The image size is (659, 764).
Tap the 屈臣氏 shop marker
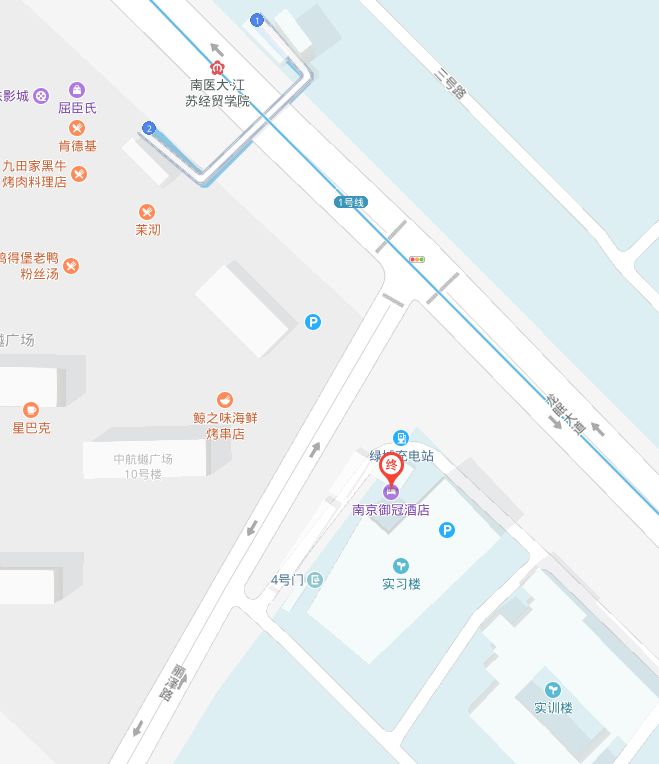pos(77,89)
